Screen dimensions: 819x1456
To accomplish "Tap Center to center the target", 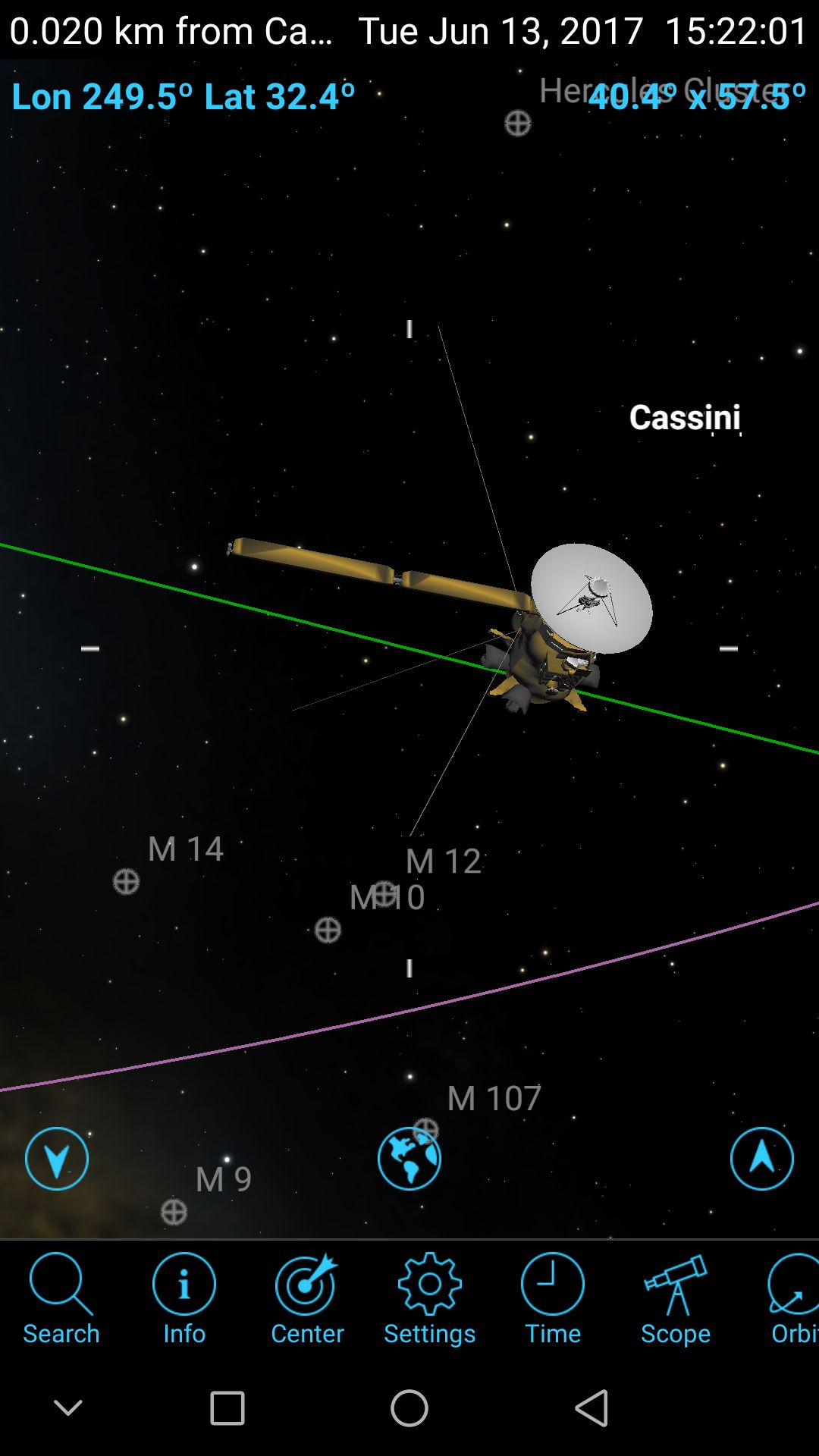I will (307, 1298).
